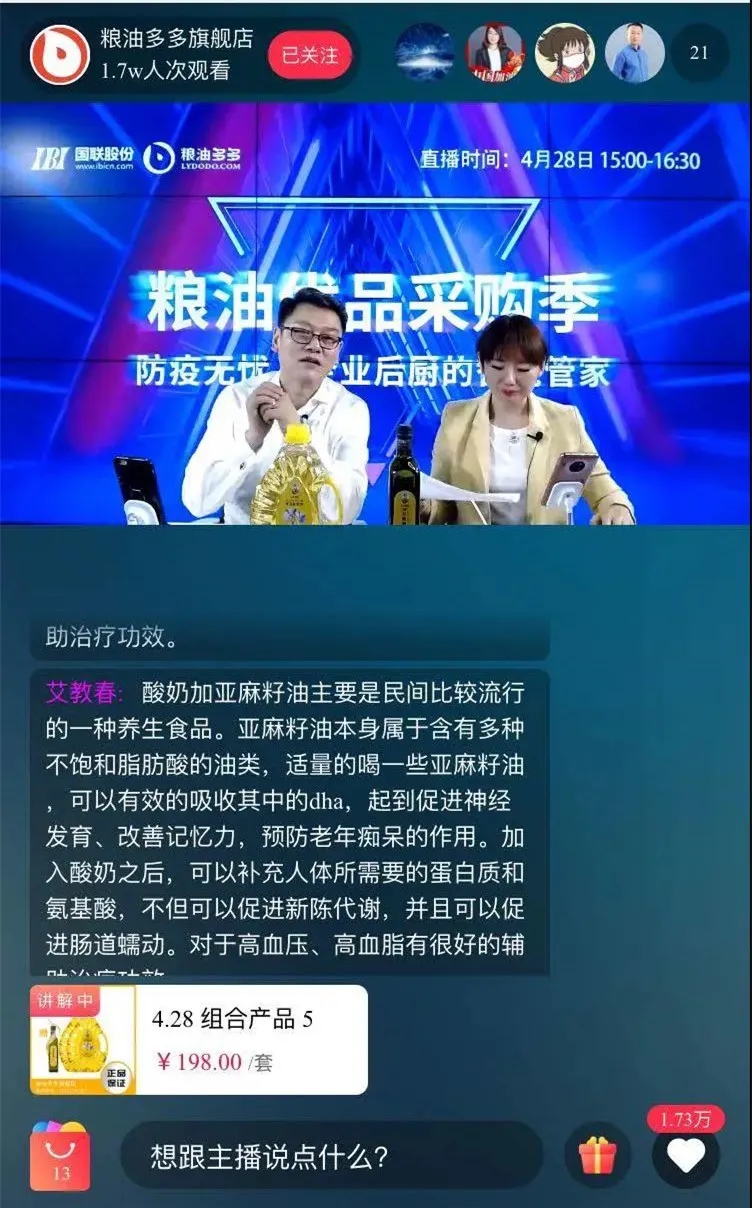Open the shopping bag with 13 items
The image size is (752, 1208).
[60, 1156]
